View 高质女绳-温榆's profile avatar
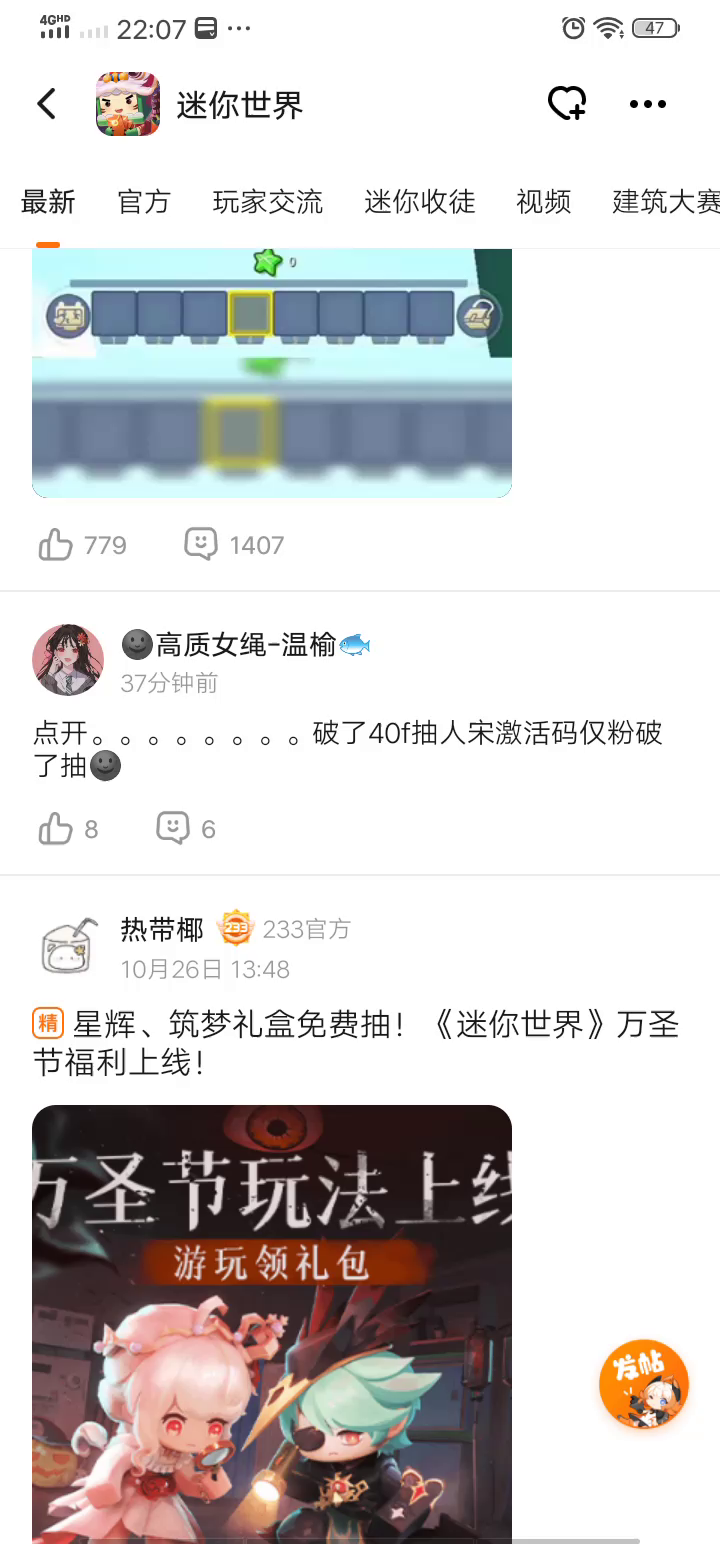This screenshot has height=1544, width=720. [x=68, y=660]
